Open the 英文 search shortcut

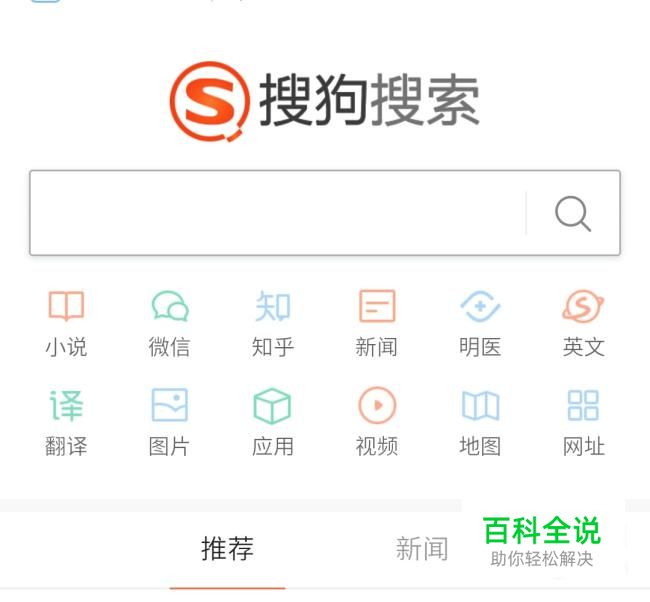click(x=583, y=323)
